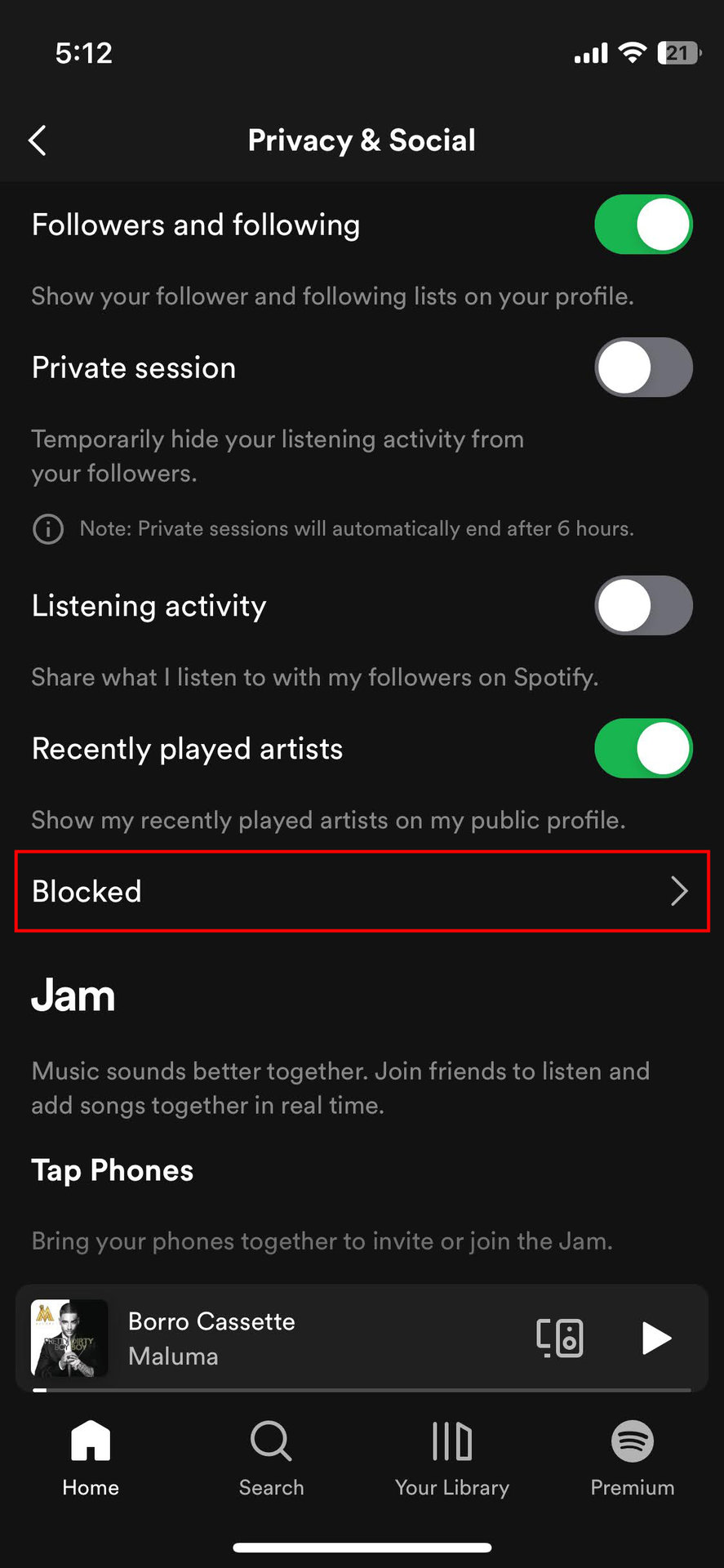Play Borro Cassette in mini player
This screenshot has height=1568, width=724.
(655, 1339)
